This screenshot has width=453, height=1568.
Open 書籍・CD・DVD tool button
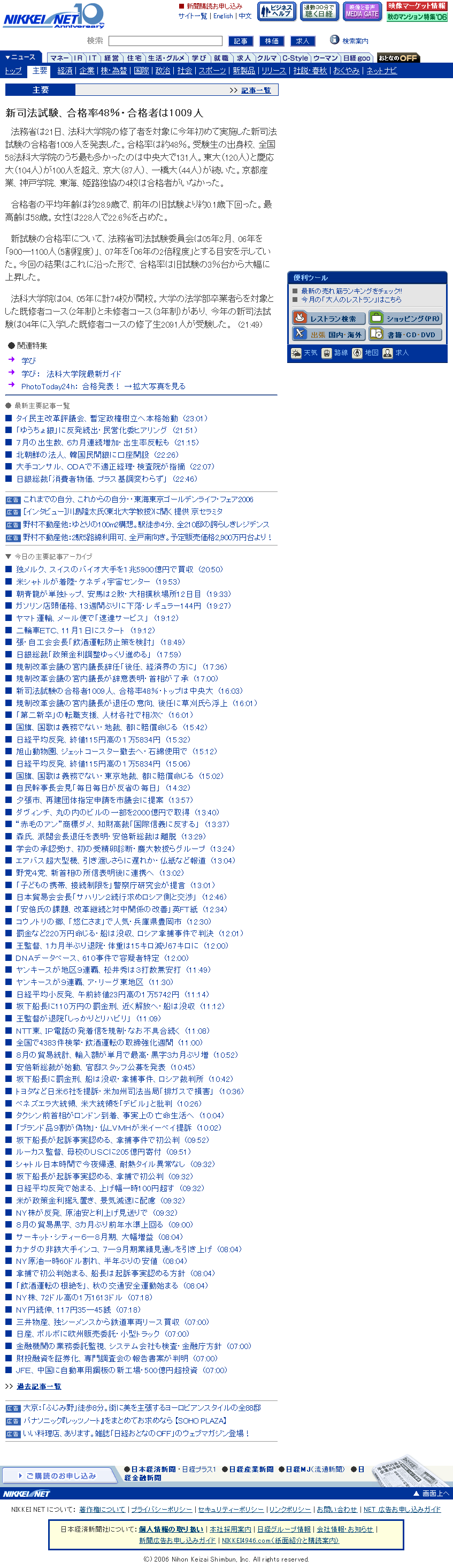[405, 334]
